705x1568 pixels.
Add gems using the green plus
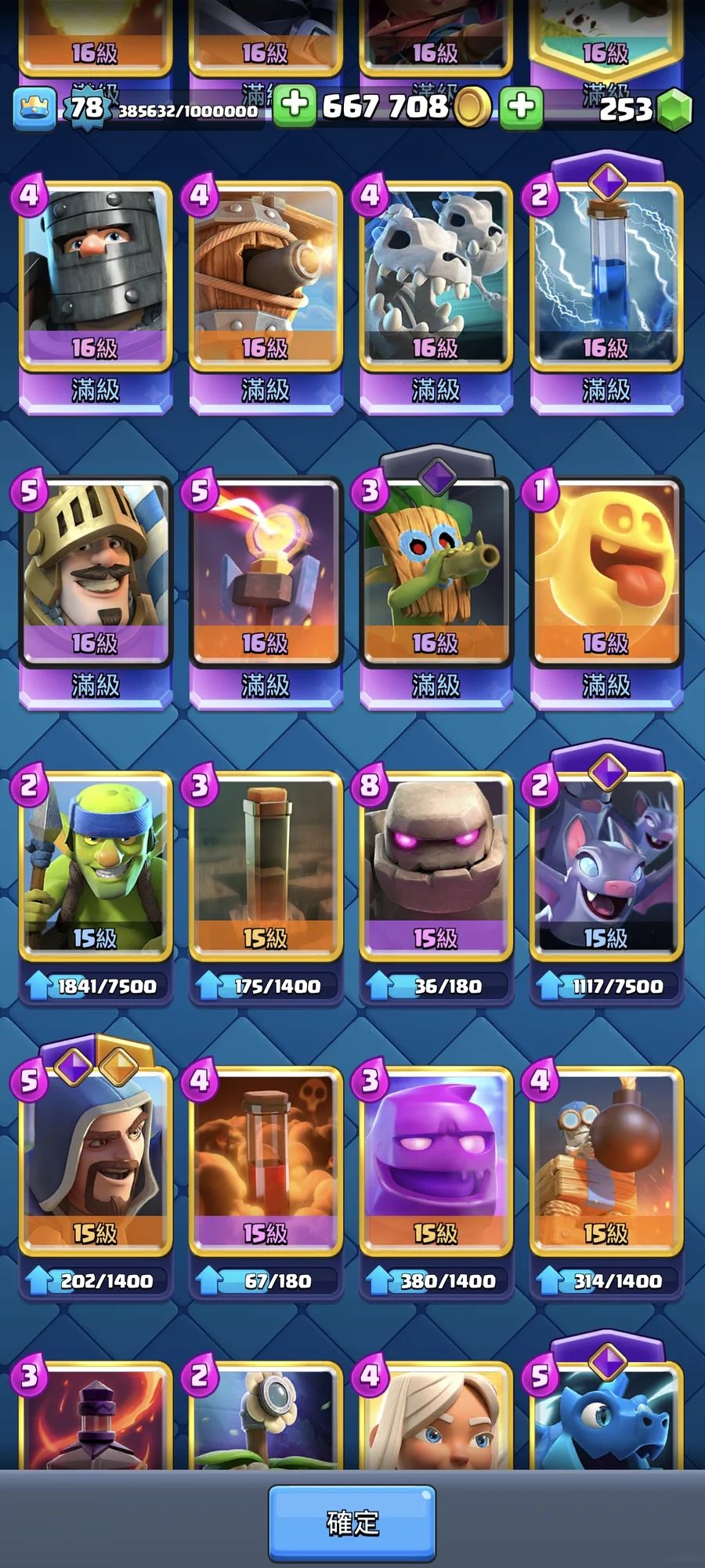click(x=521, y=106)
